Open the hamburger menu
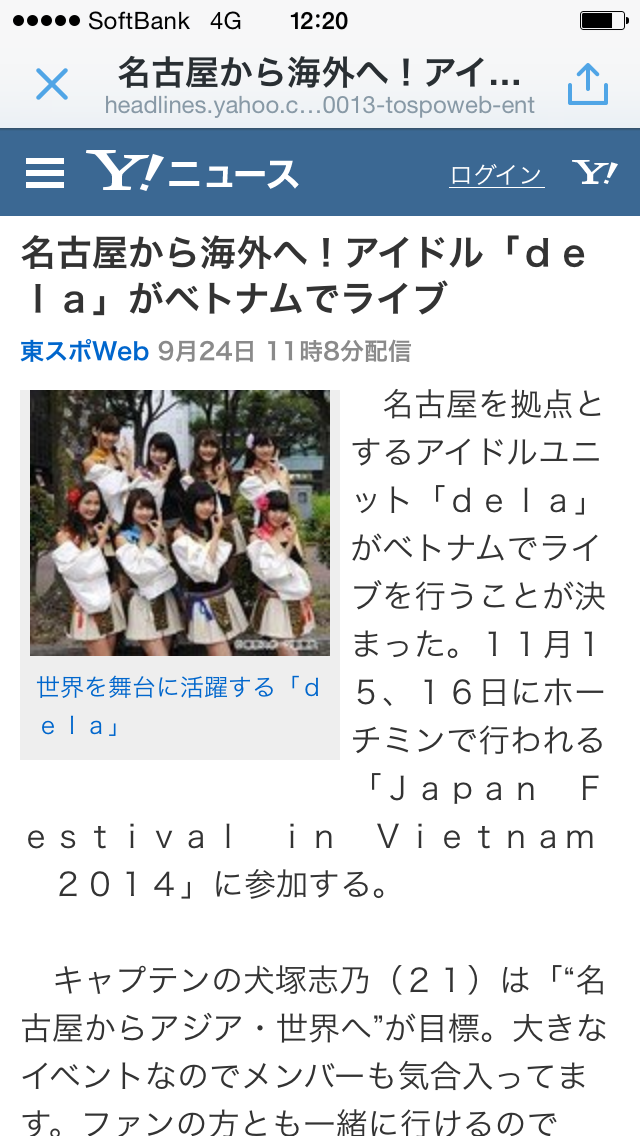Viewport: 640px width, 1136px height. pyautogui.click(x=45, y=174)
